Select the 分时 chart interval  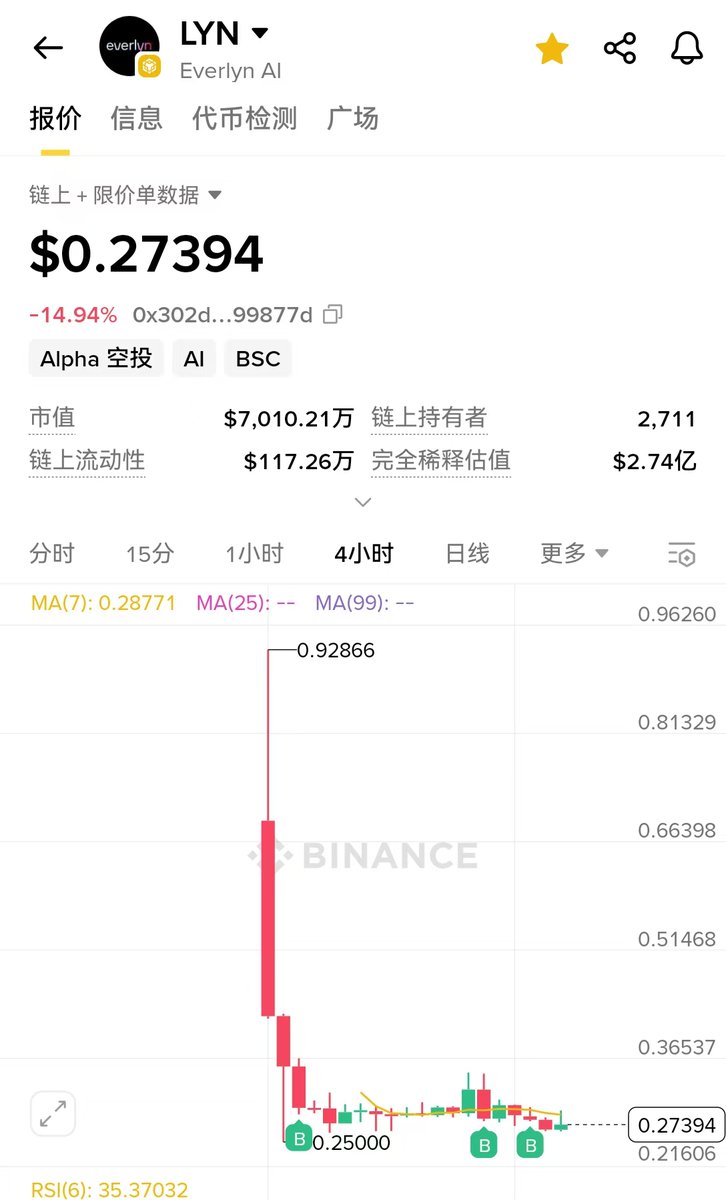pos(52,553)
